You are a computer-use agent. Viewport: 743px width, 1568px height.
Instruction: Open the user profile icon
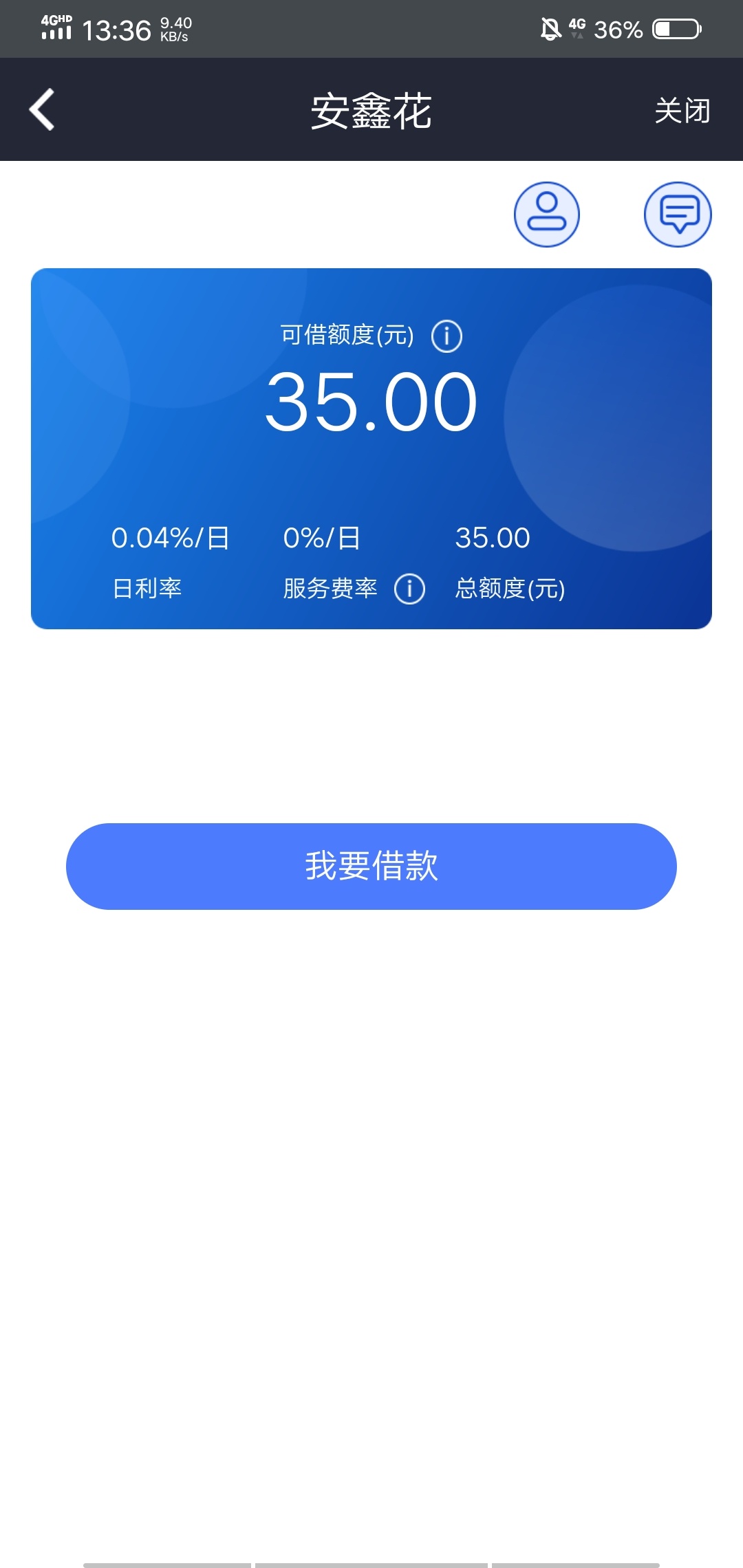click(x=547, y=215)
